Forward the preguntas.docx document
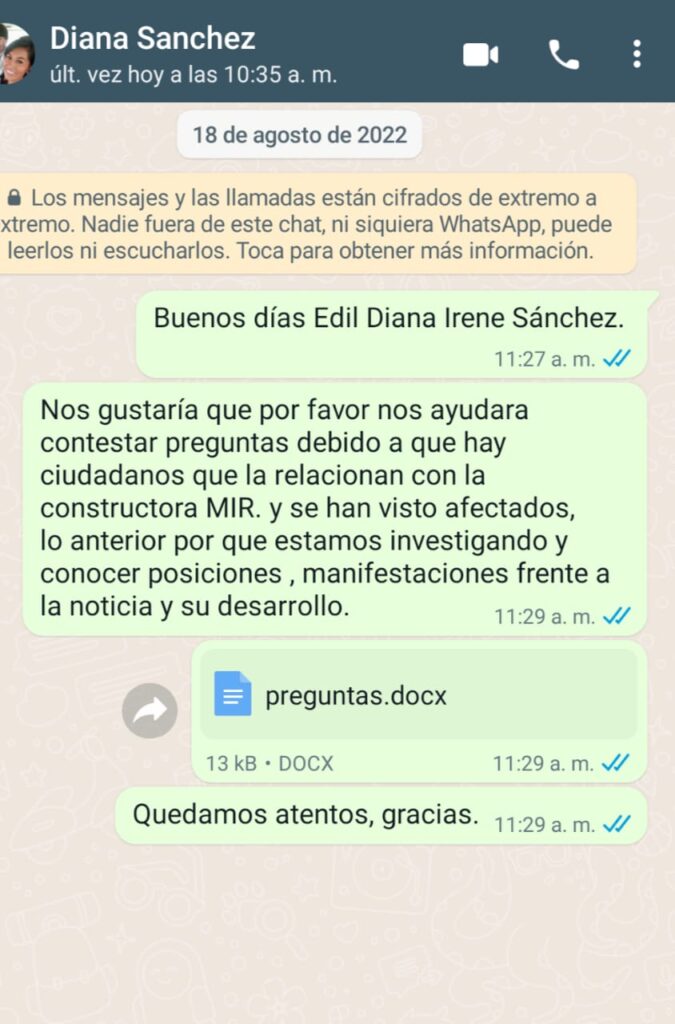This screenshot has height=1024, width=675. [x=150, y=711]
